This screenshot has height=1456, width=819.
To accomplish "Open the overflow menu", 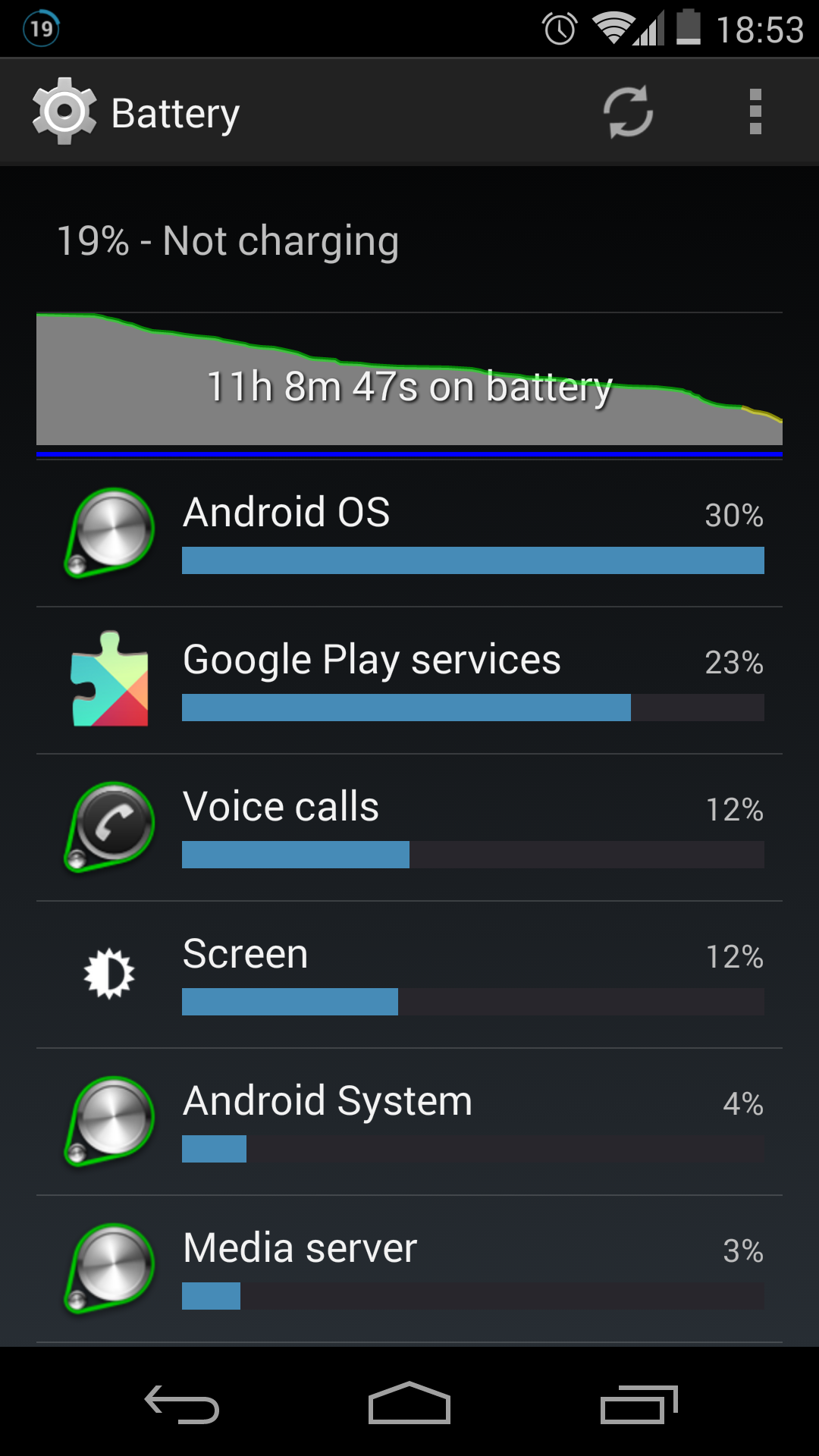I will (755, 112).
